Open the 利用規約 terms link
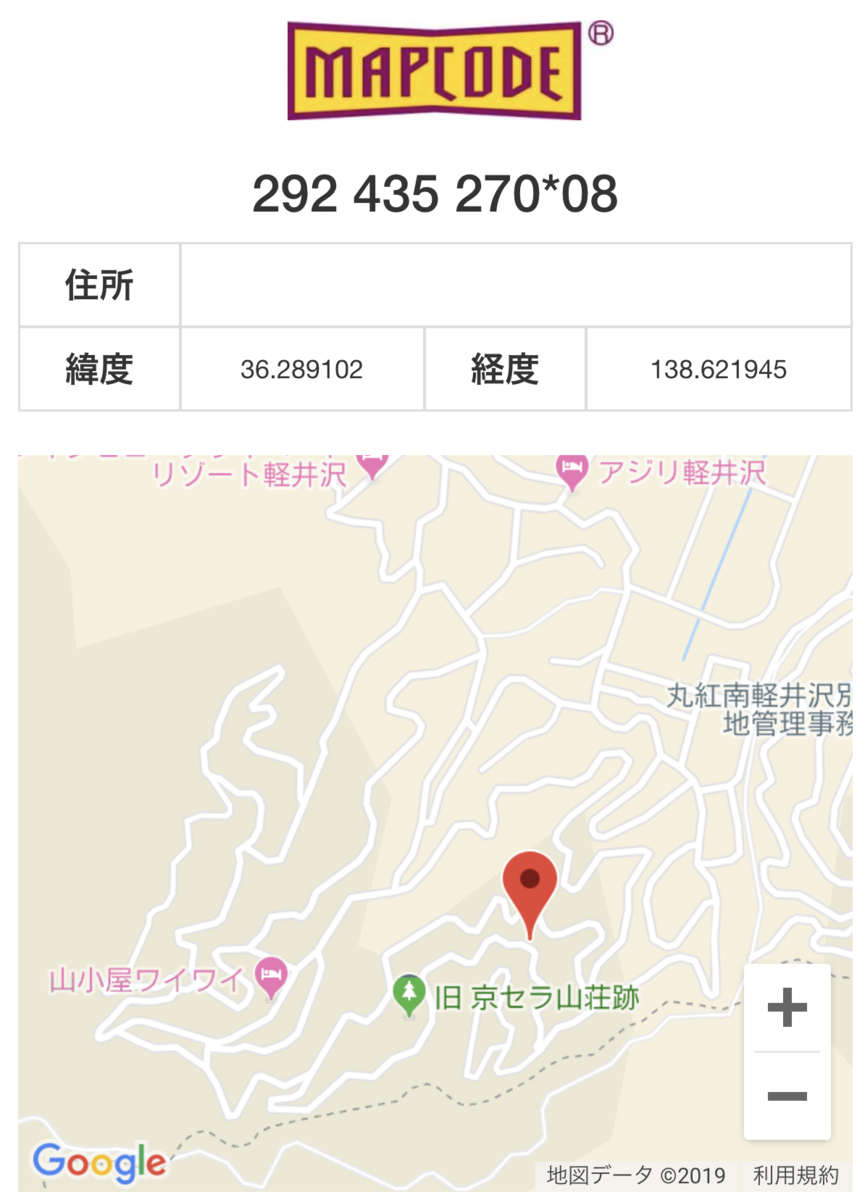This screenshot has width=865, height=1200. click(795, 1176)
